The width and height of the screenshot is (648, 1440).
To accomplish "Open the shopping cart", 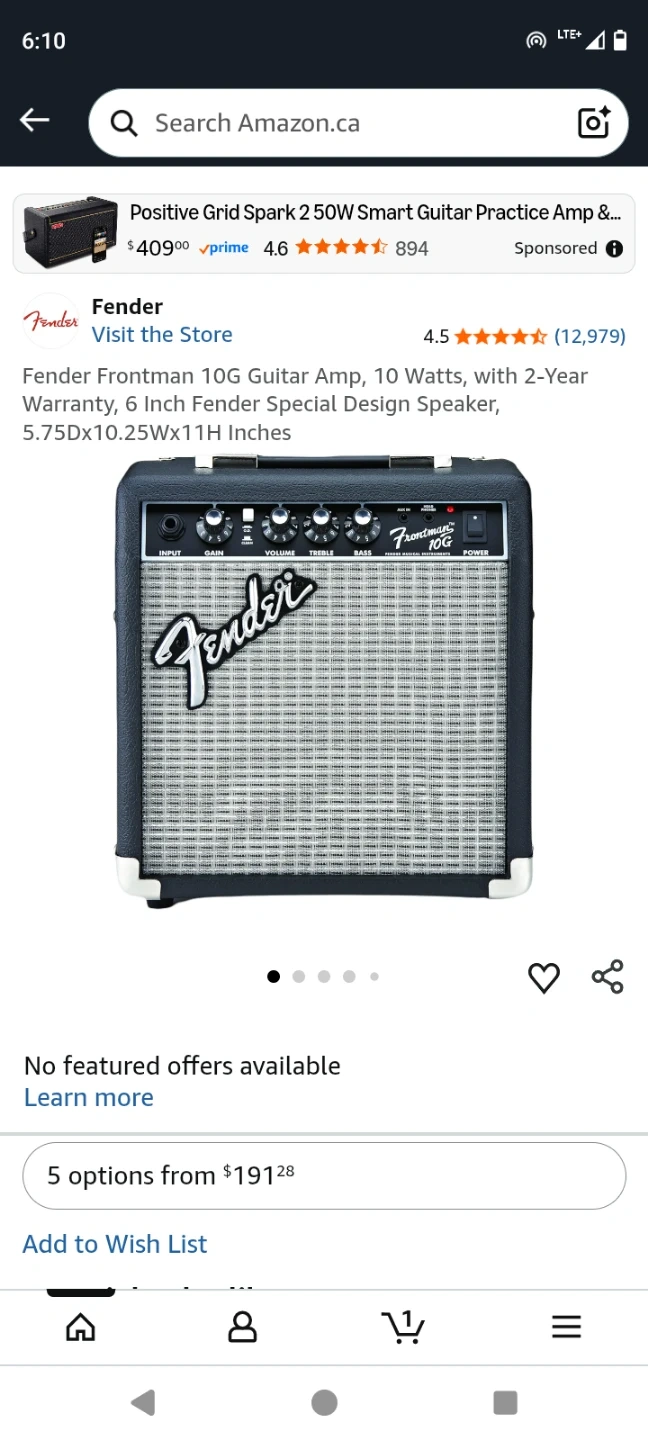I will coord(404,1327).
